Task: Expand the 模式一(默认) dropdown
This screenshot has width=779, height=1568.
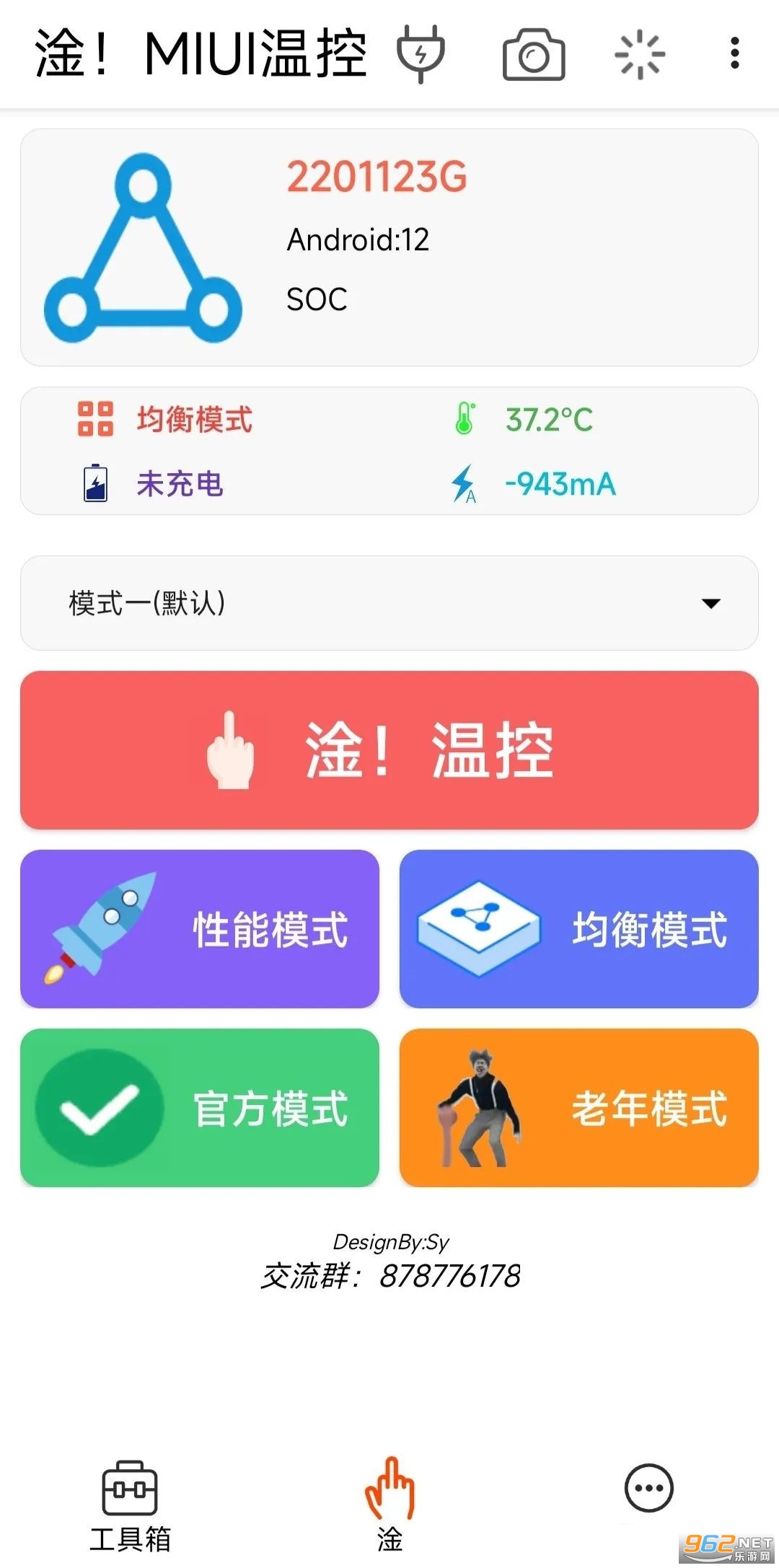Action: (x=389, y=603)
